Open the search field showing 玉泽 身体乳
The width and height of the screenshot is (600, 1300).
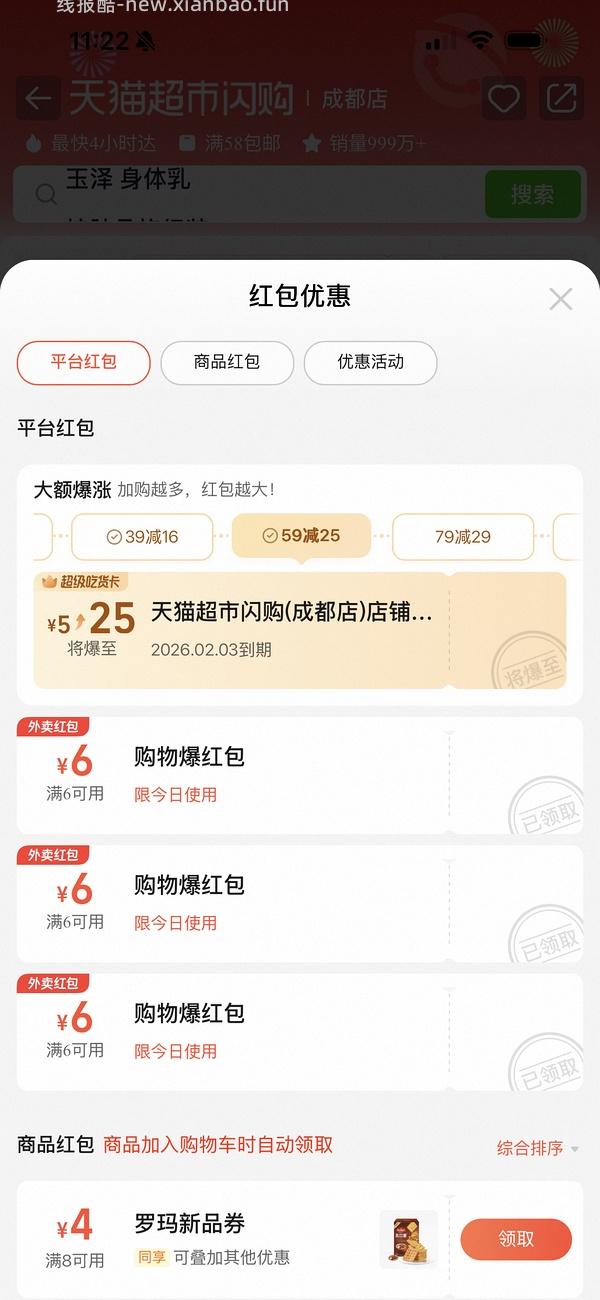tap(250, 194)
